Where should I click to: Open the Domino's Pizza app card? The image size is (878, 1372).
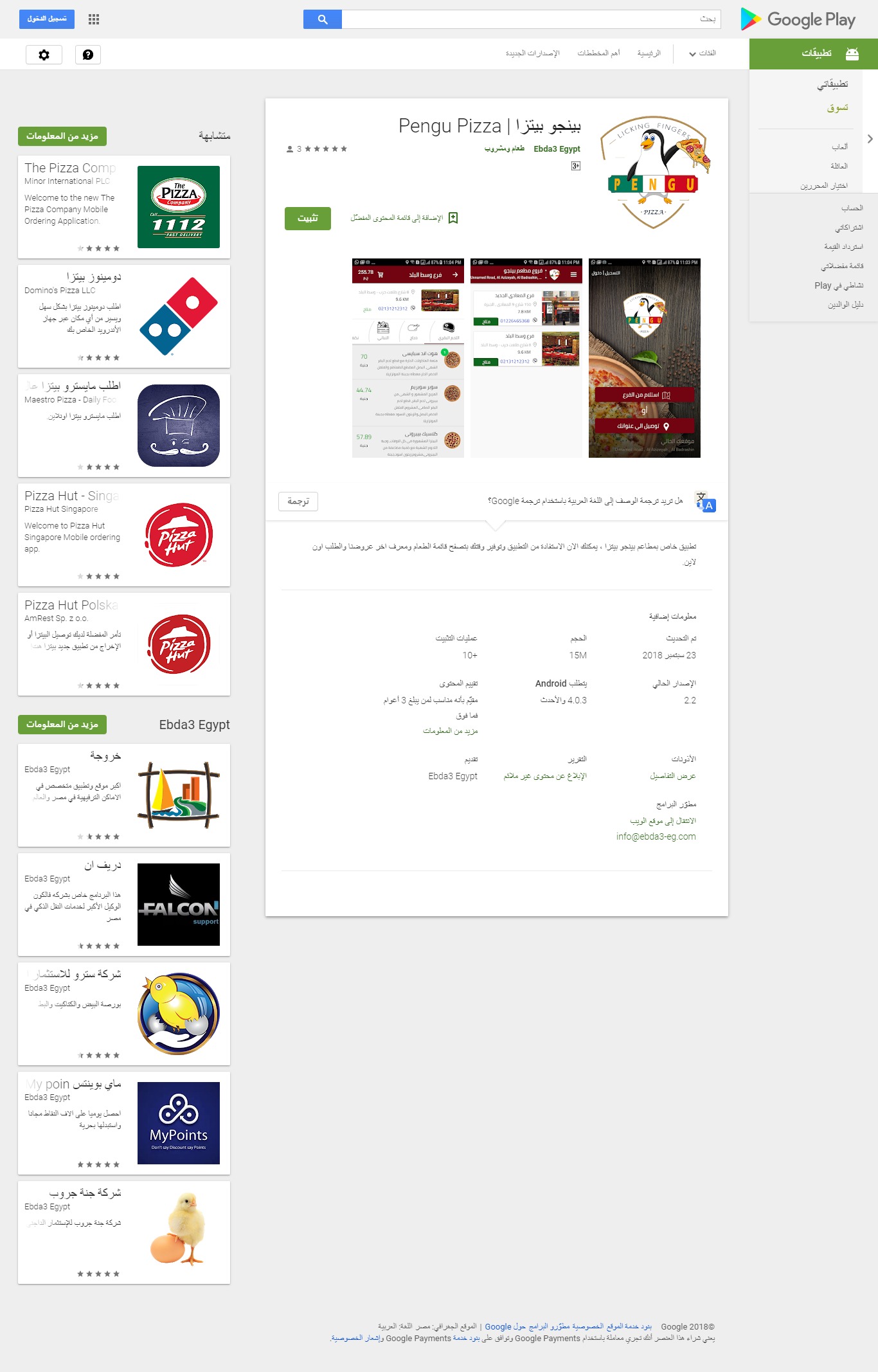[x=123, y=316]
